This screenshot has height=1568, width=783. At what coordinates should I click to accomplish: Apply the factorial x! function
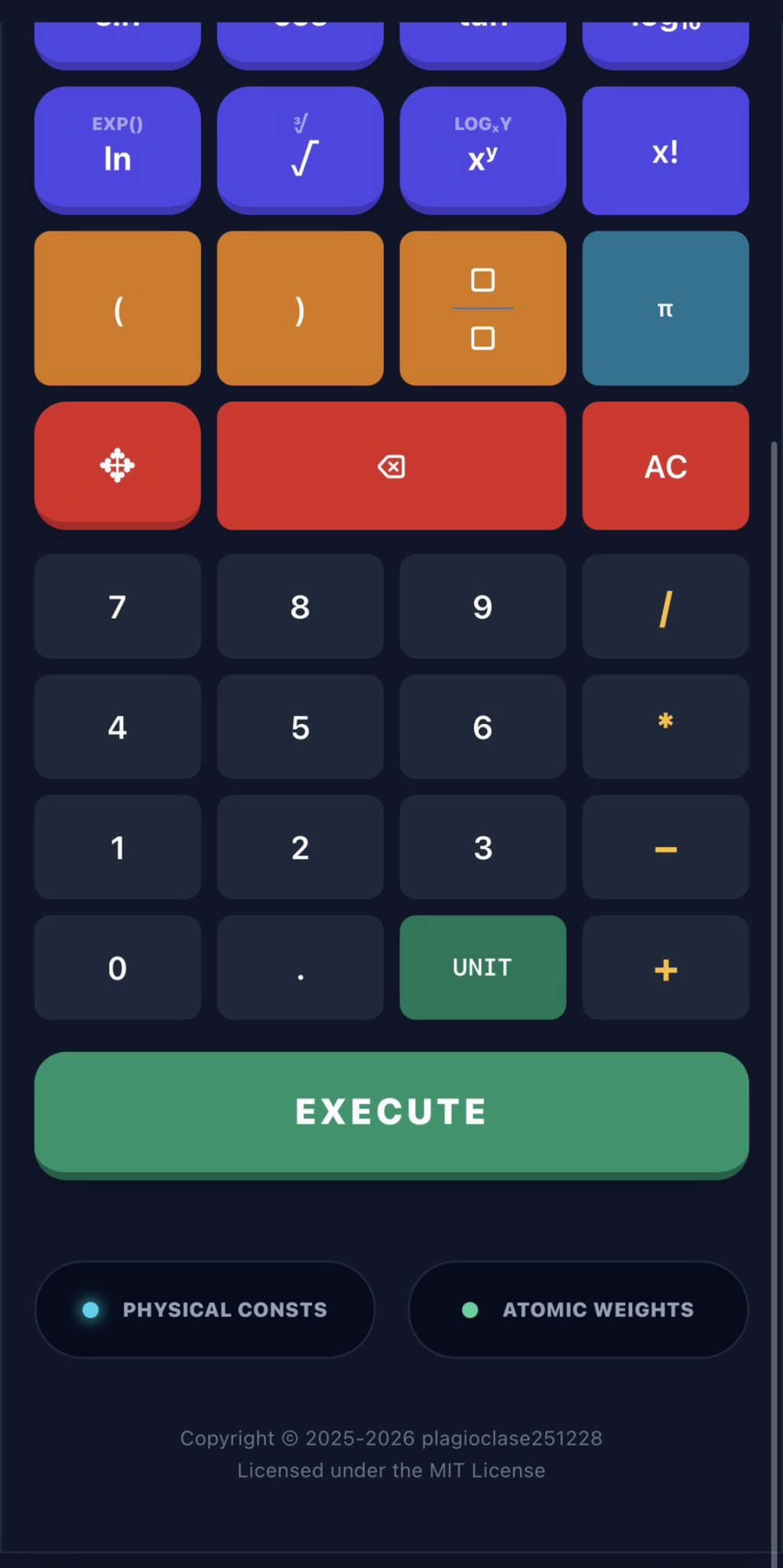tap(665, 150)
